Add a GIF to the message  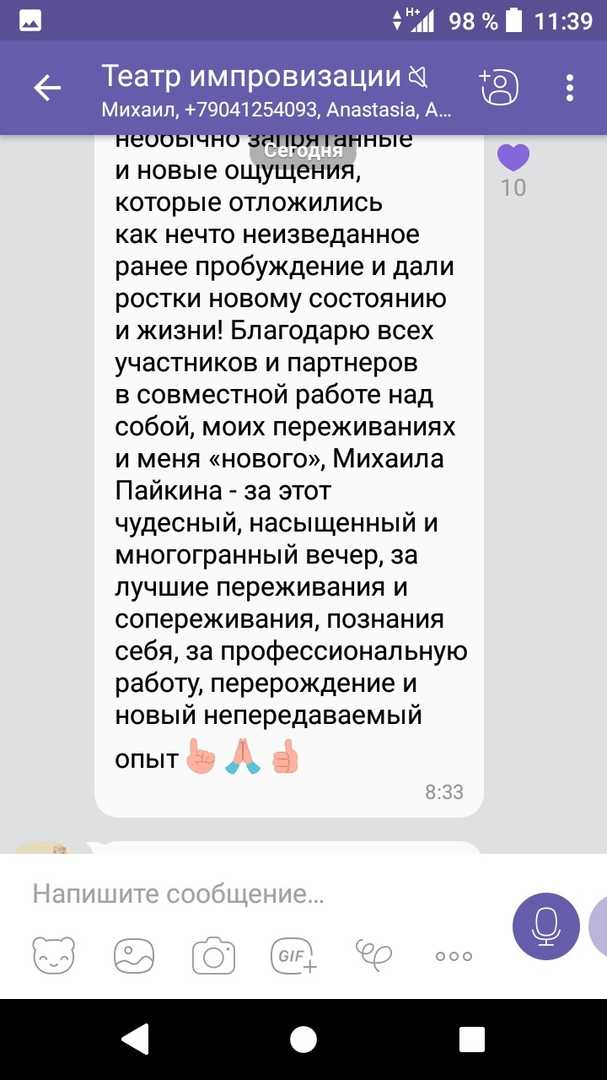(294, 955)
